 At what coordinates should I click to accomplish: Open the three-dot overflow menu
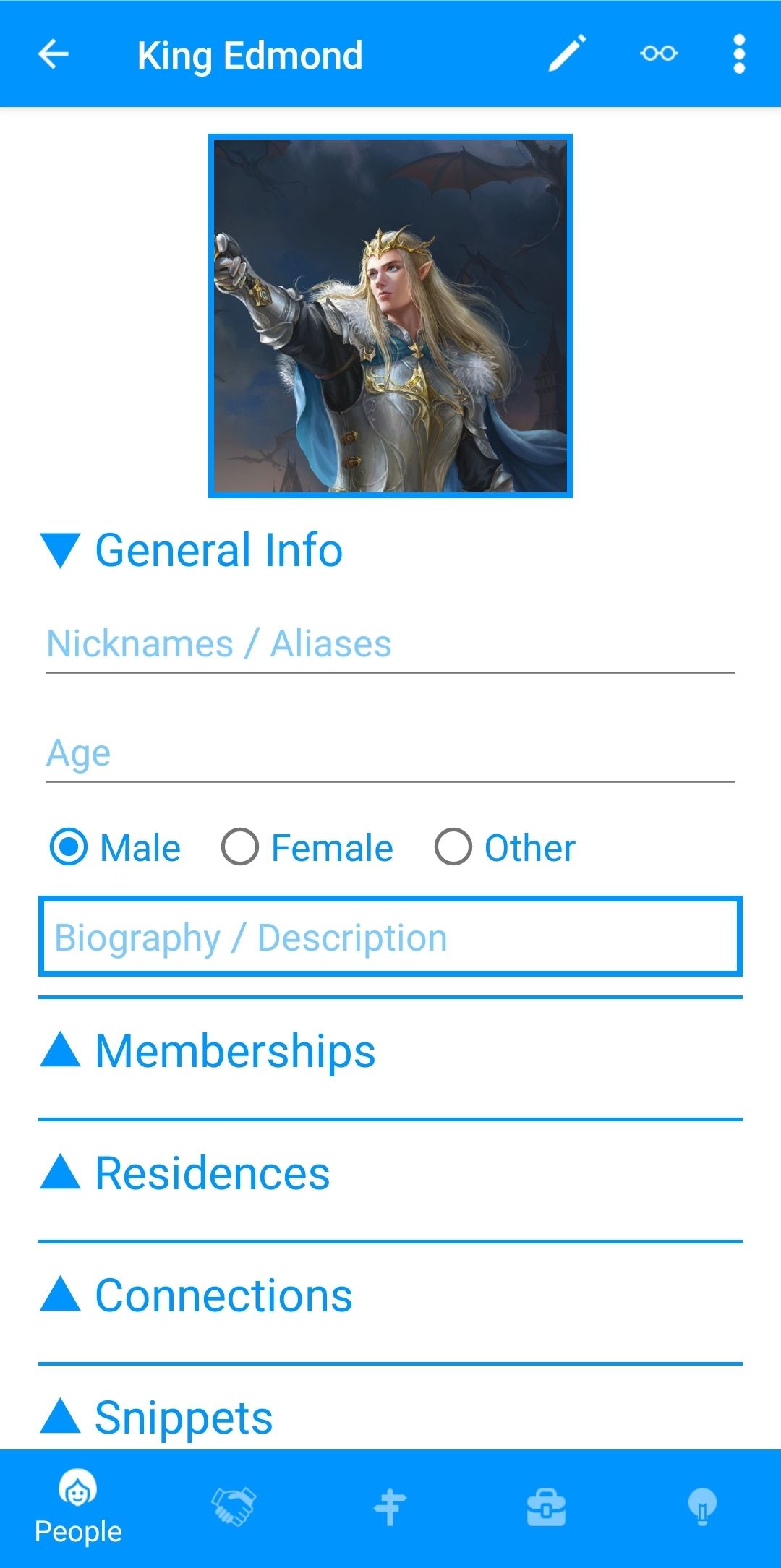pyautogui.click(x=738, y=54)
